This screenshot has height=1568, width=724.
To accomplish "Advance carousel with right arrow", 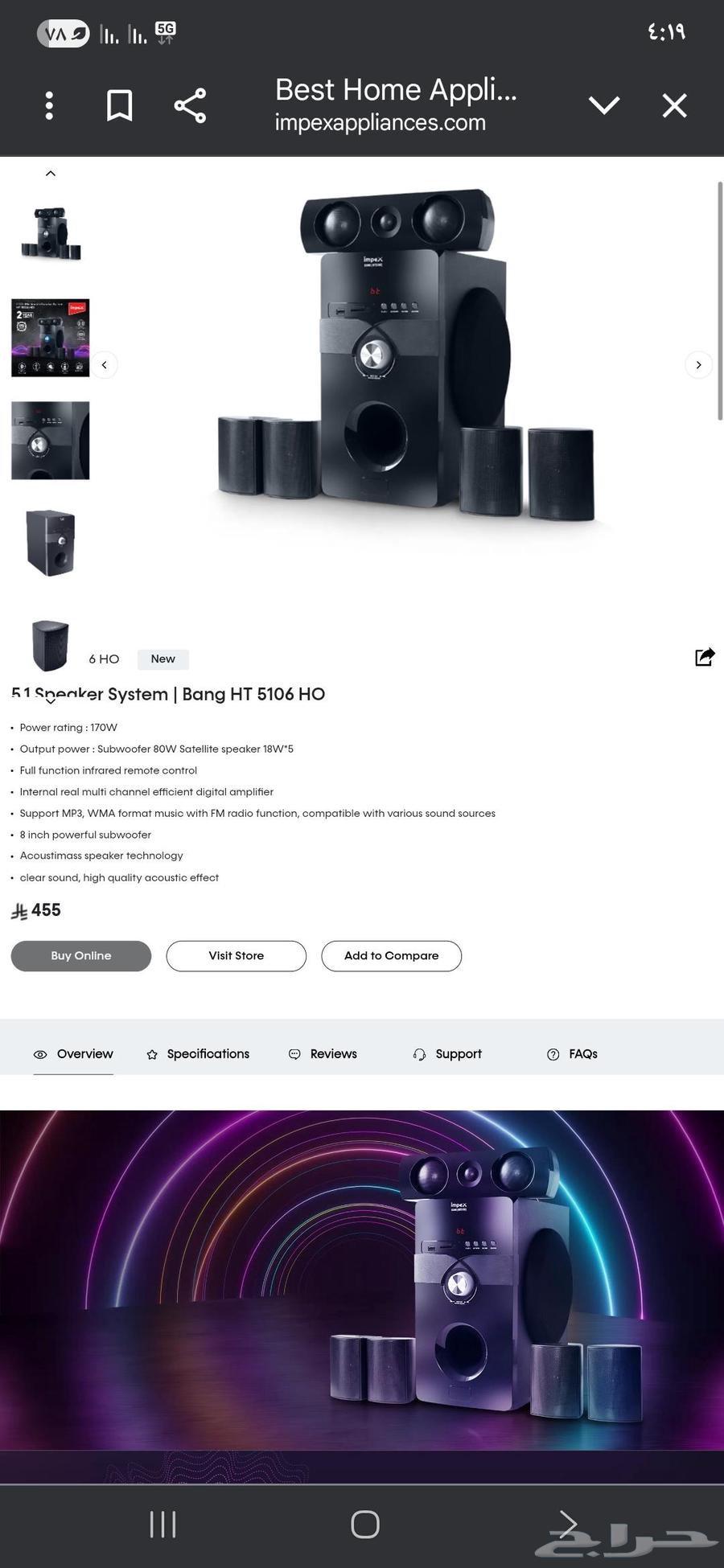I will click(698, 364).
